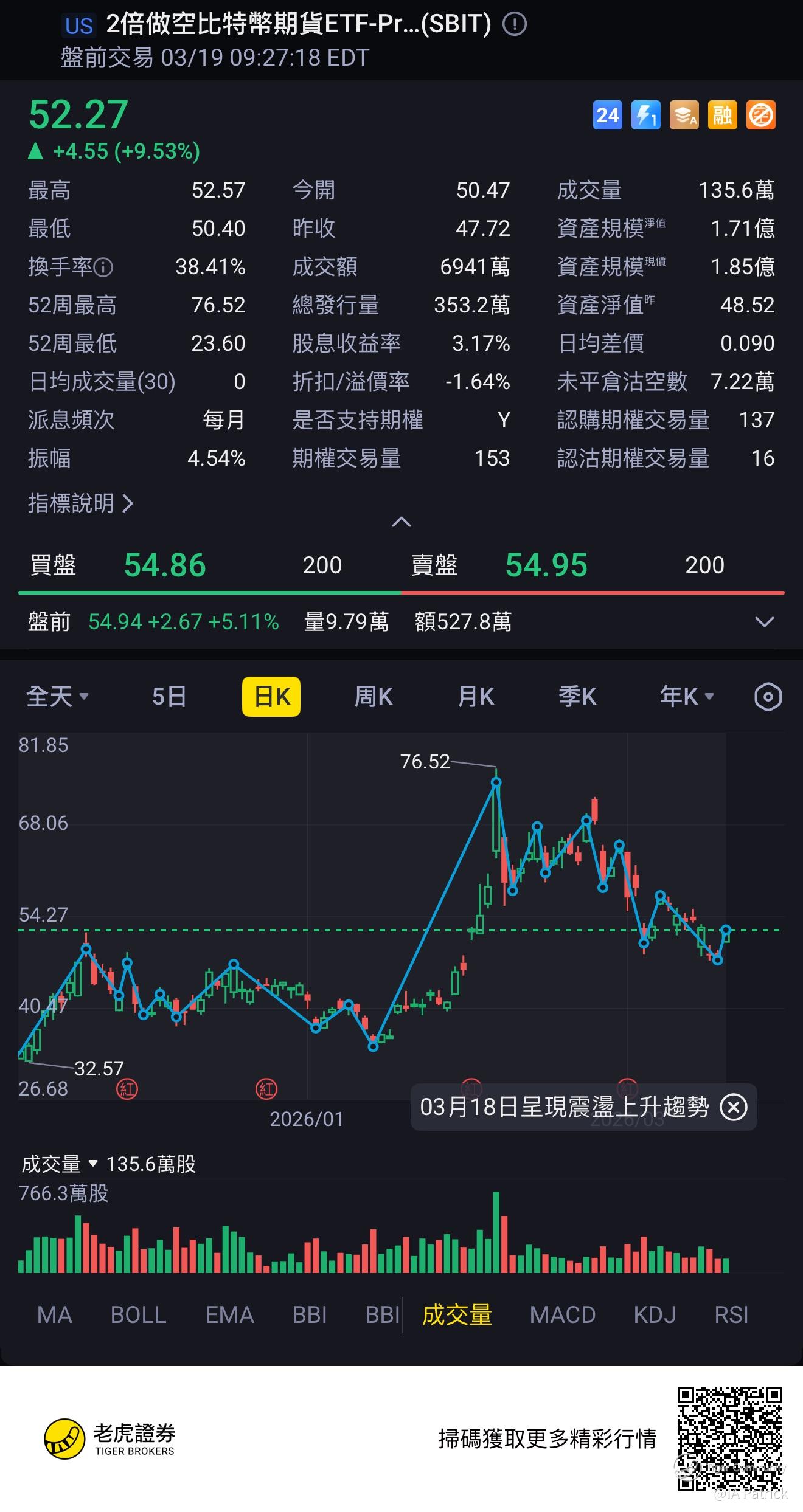Image resolution: width=803 pixels, height=1512 pixels.
Task: Collapse the quote details with the up chevron
Action: coord(401,522)
